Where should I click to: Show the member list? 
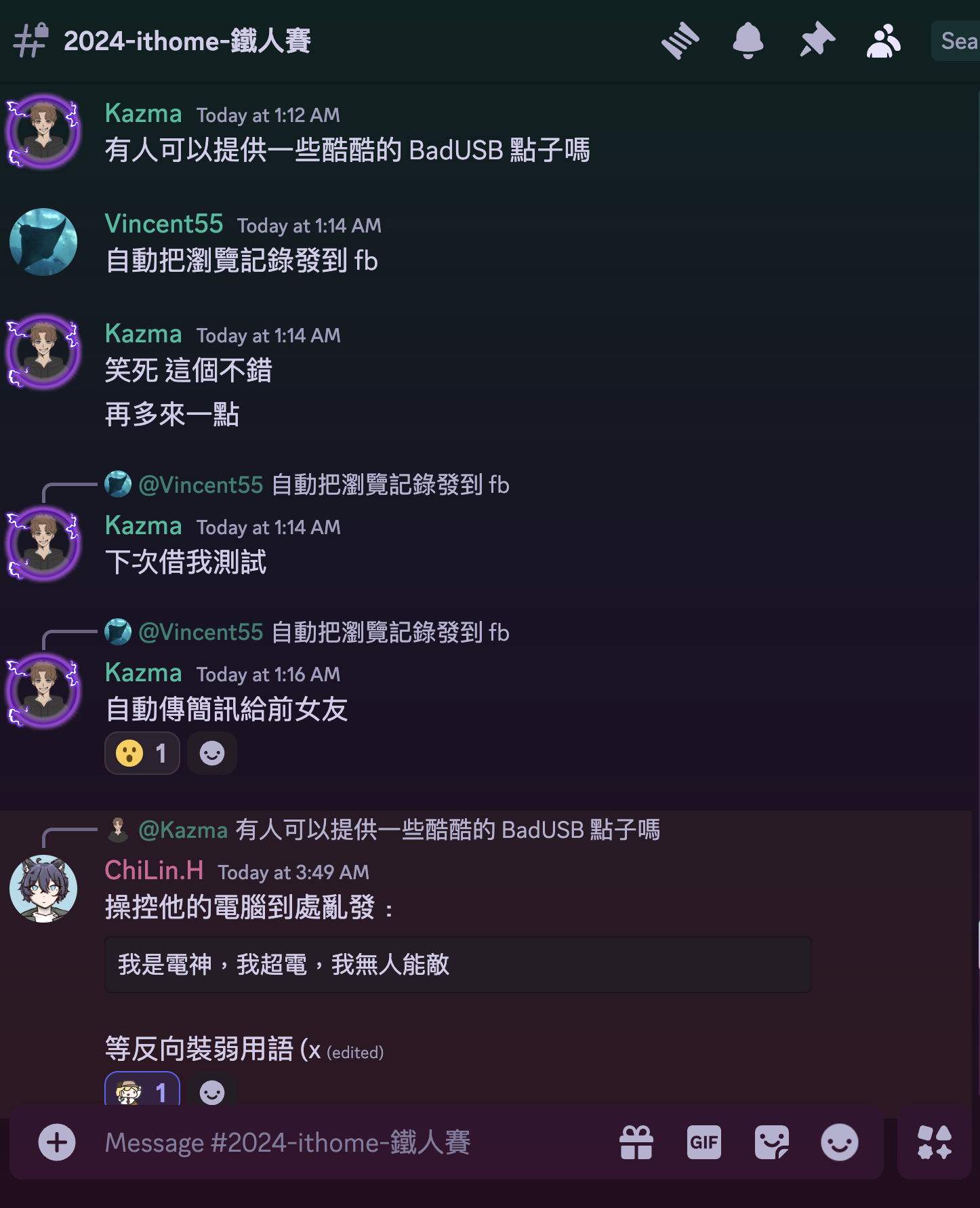coord(884,41)
